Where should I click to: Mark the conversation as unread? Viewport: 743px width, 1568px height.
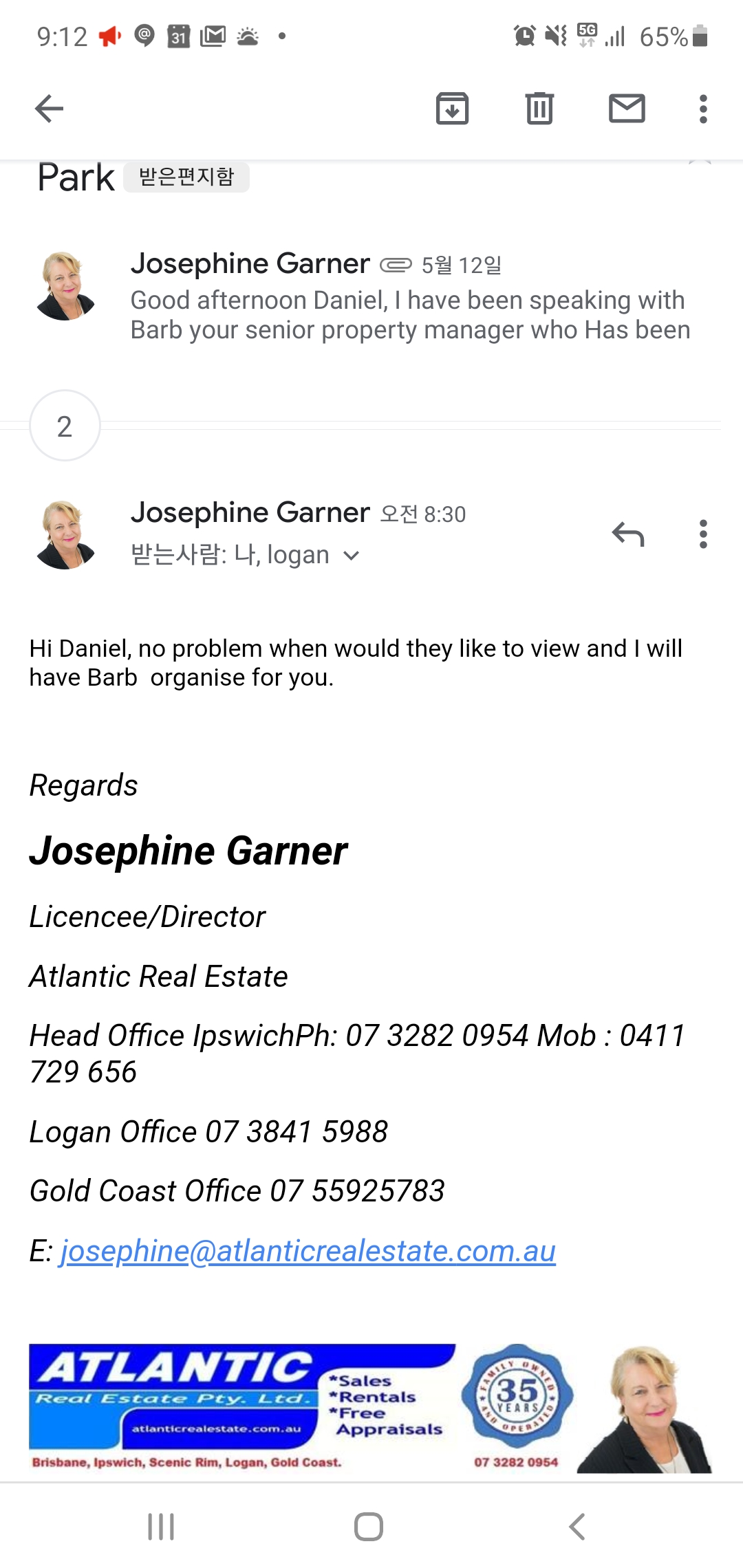[x=627, y=109]
